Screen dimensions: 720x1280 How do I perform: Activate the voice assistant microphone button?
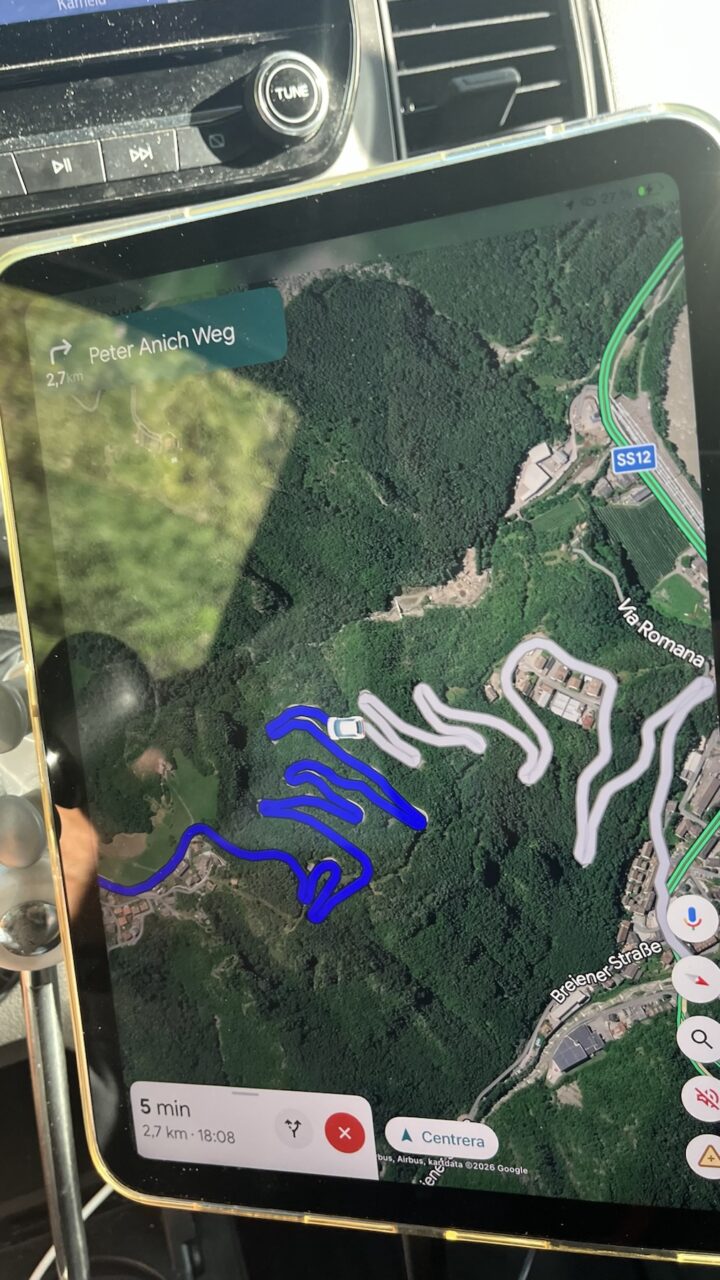click(694, 919)
